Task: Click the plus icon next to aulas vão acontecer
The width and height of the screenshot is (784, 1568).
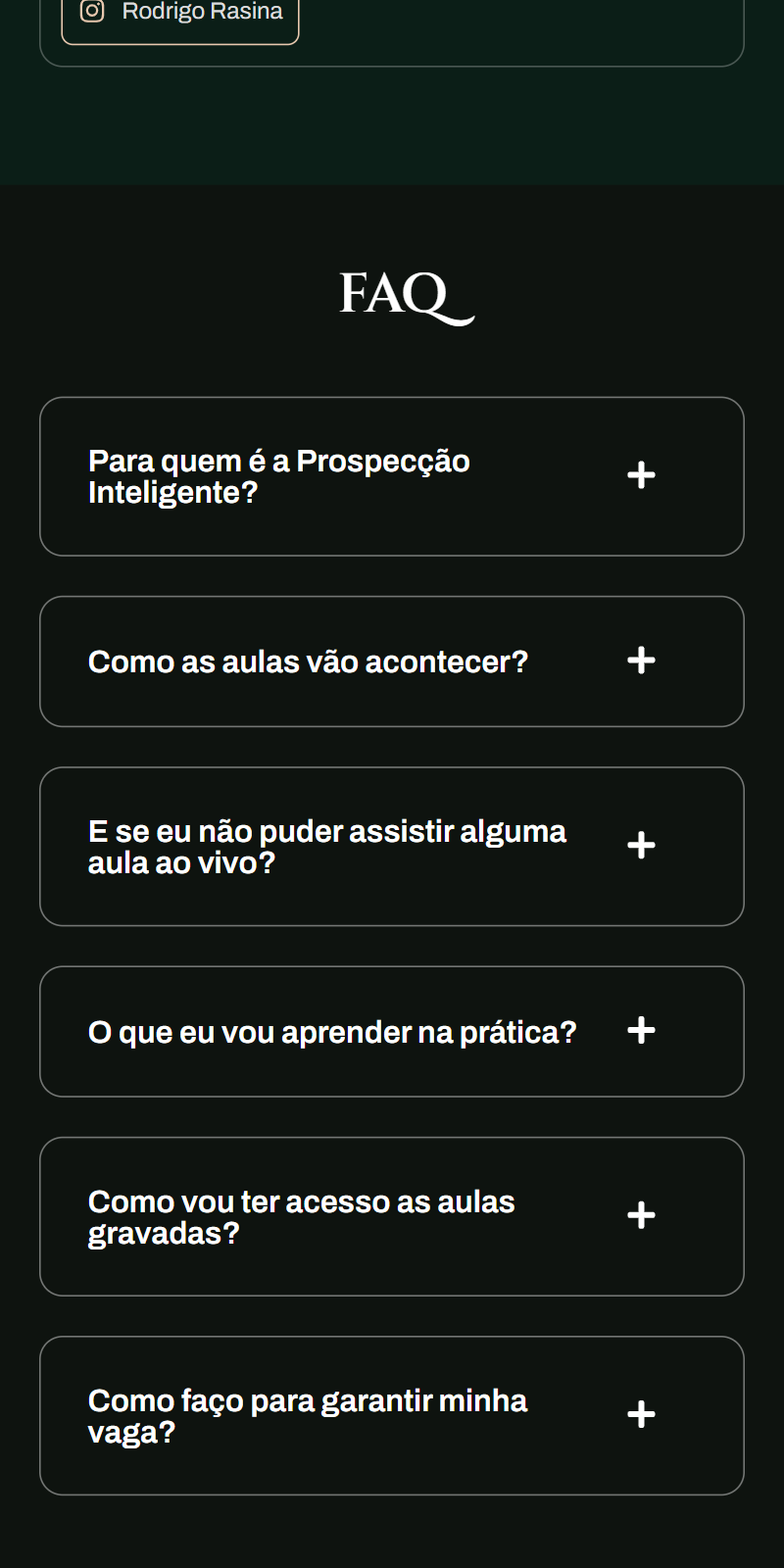Action: (x=640, y=661)
